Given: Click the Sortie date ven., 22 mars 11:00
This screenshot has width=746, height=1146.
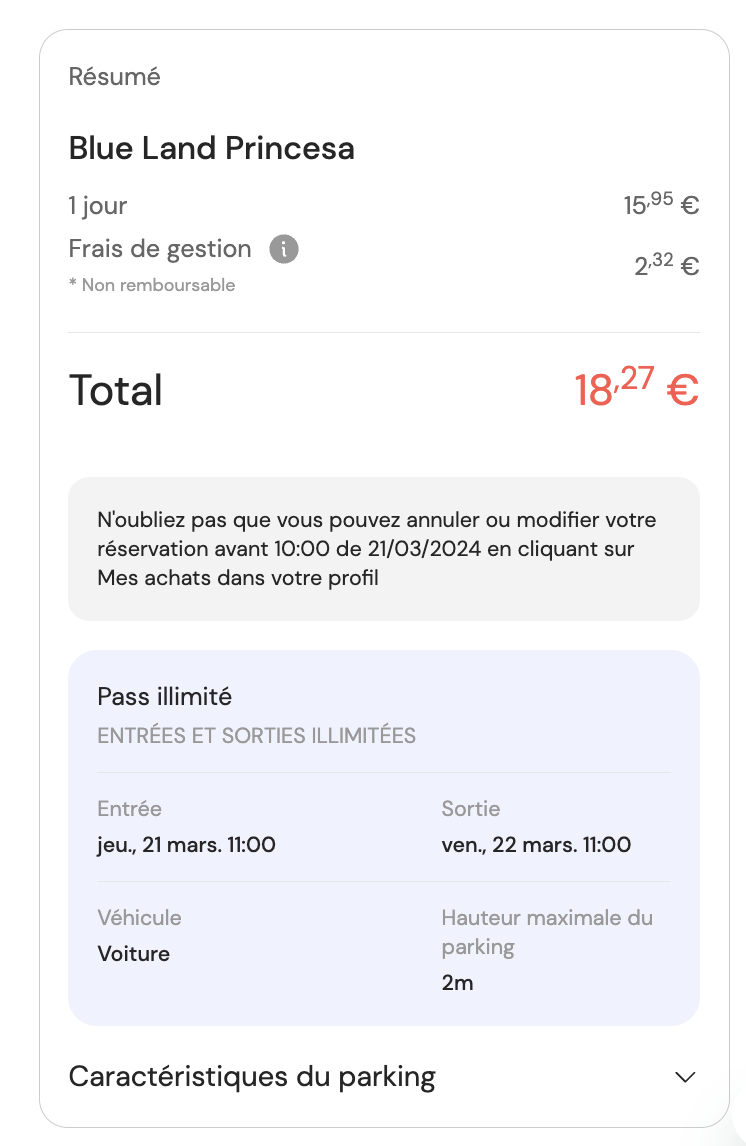Looking at the screenshot, I should pos(536,845).
